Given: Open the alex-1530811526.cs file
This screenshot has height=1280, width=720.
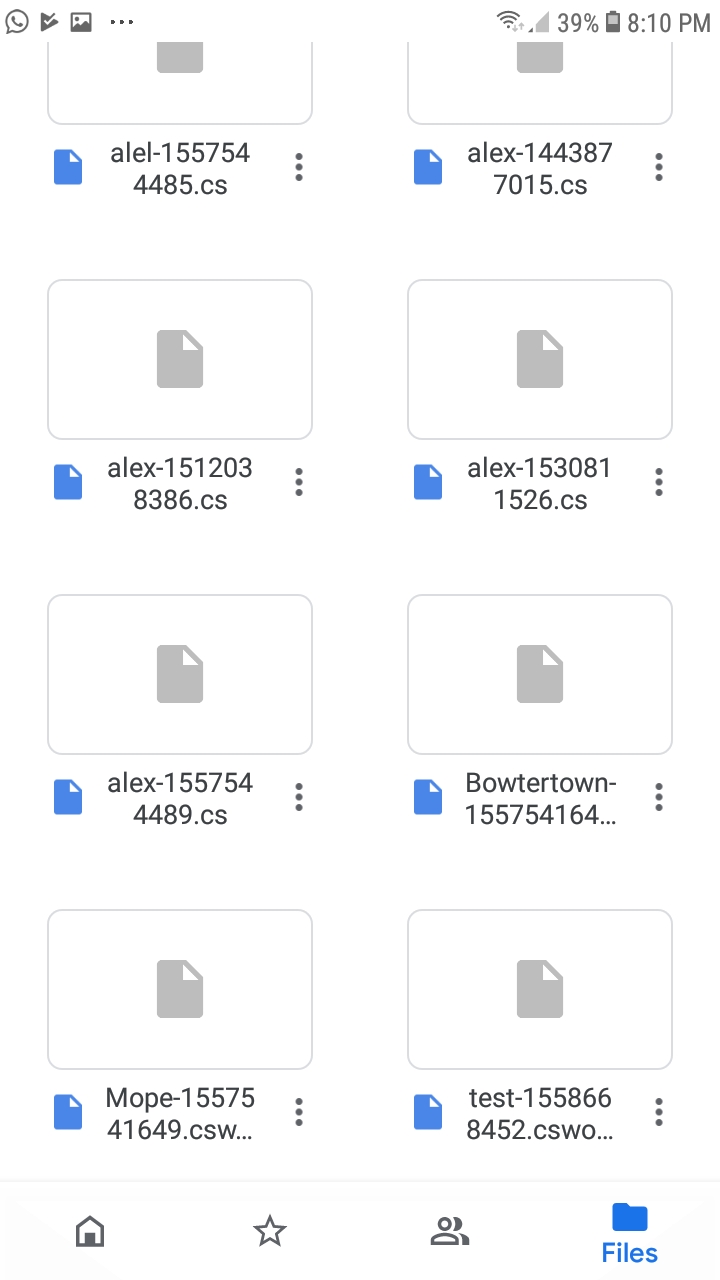Looking at the screenshot, I should 540,359.
